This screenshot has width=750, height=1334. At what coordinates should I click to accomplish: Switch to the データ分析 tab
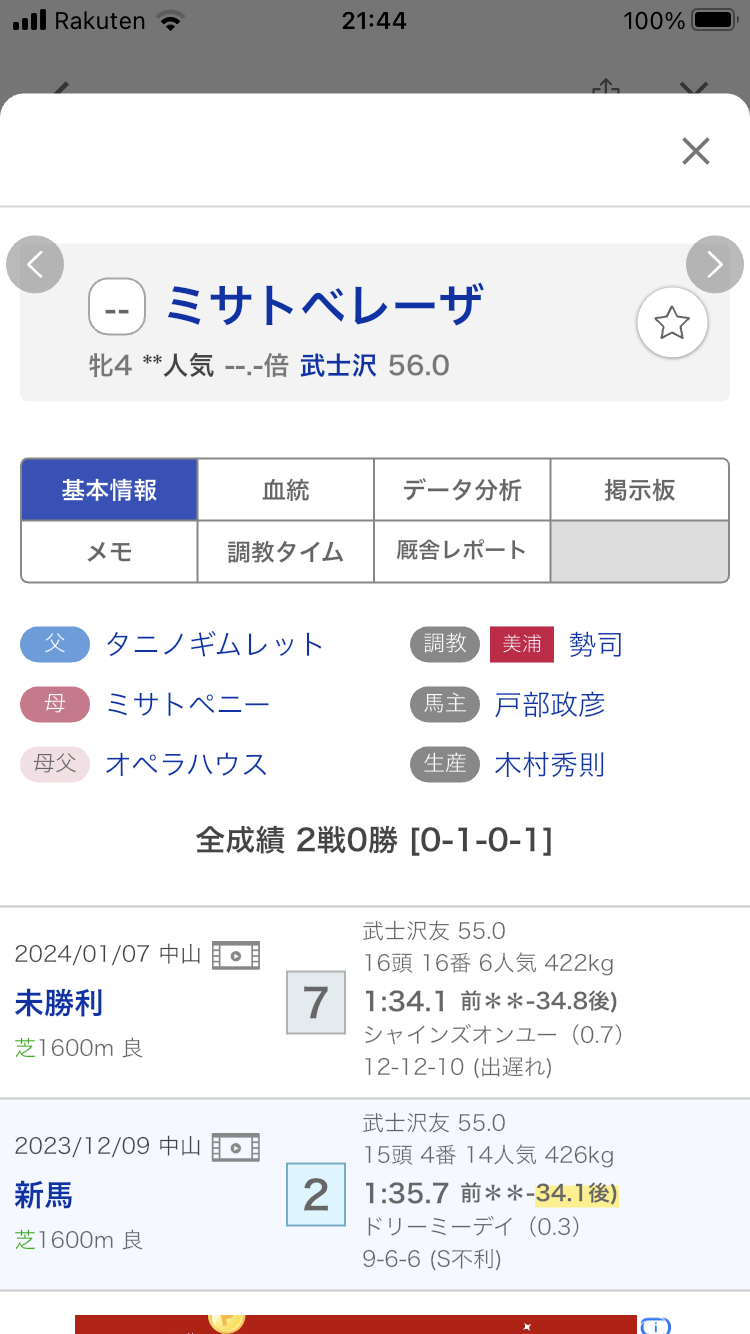point(462,490)
